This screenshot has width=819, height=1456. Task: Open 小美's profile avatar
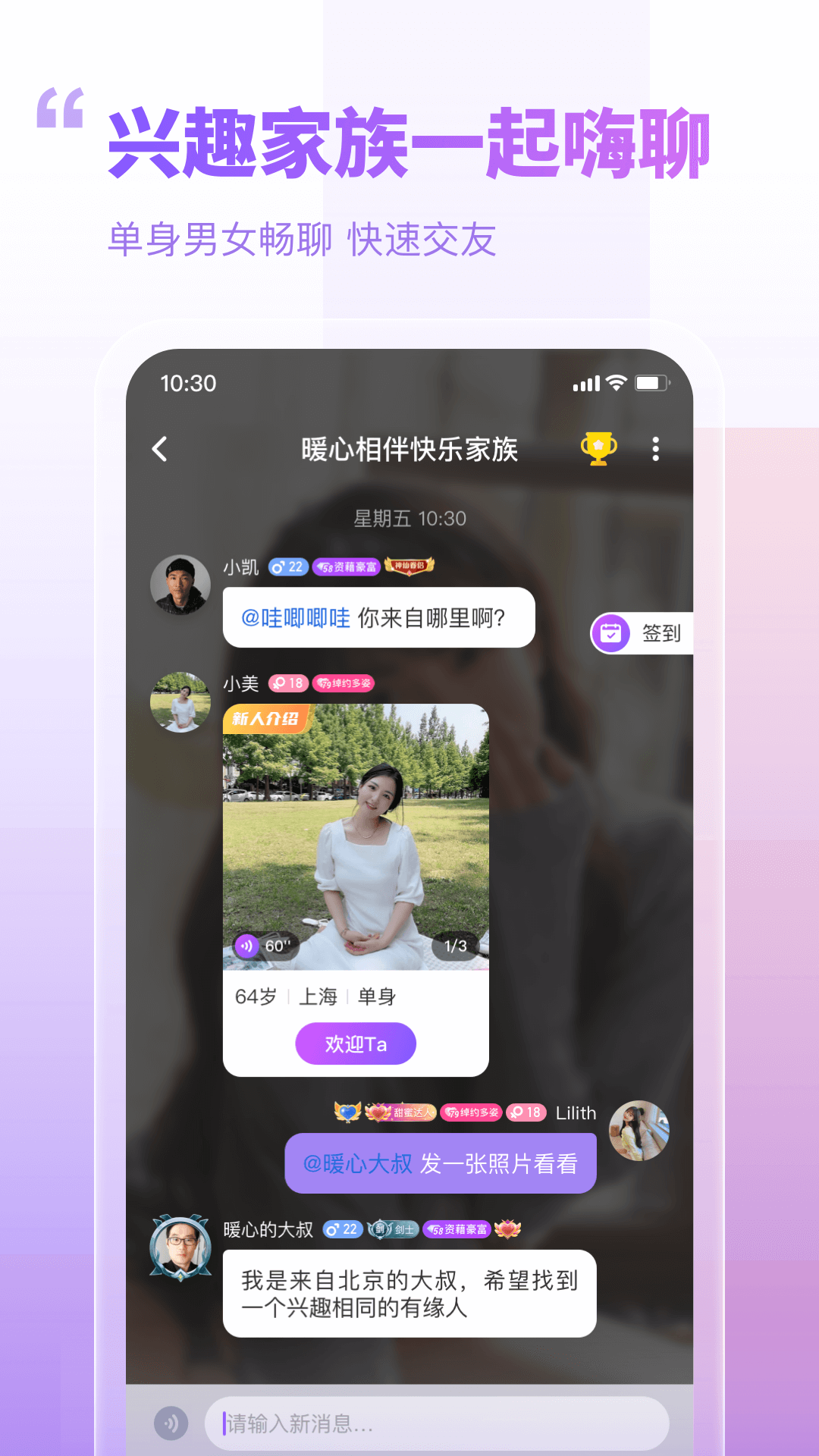[180, 703]
